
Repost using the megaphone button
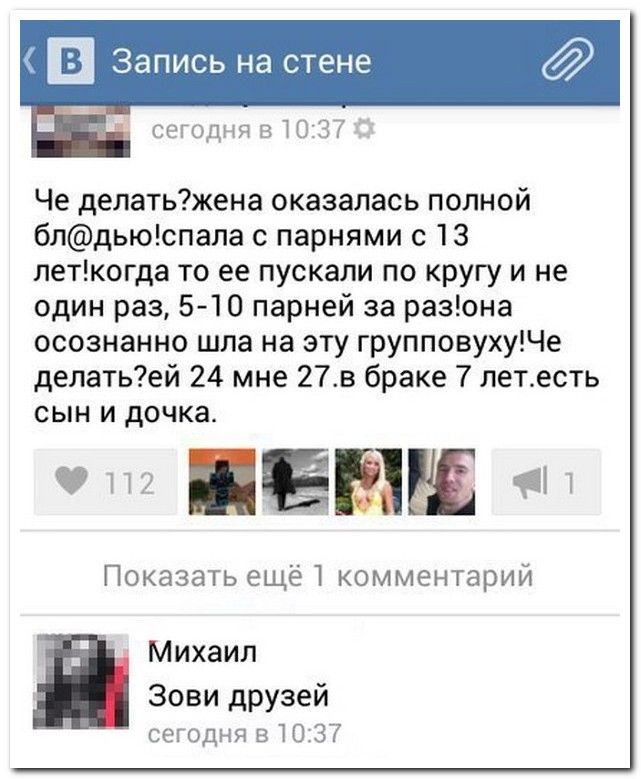(x=546, y=482)
